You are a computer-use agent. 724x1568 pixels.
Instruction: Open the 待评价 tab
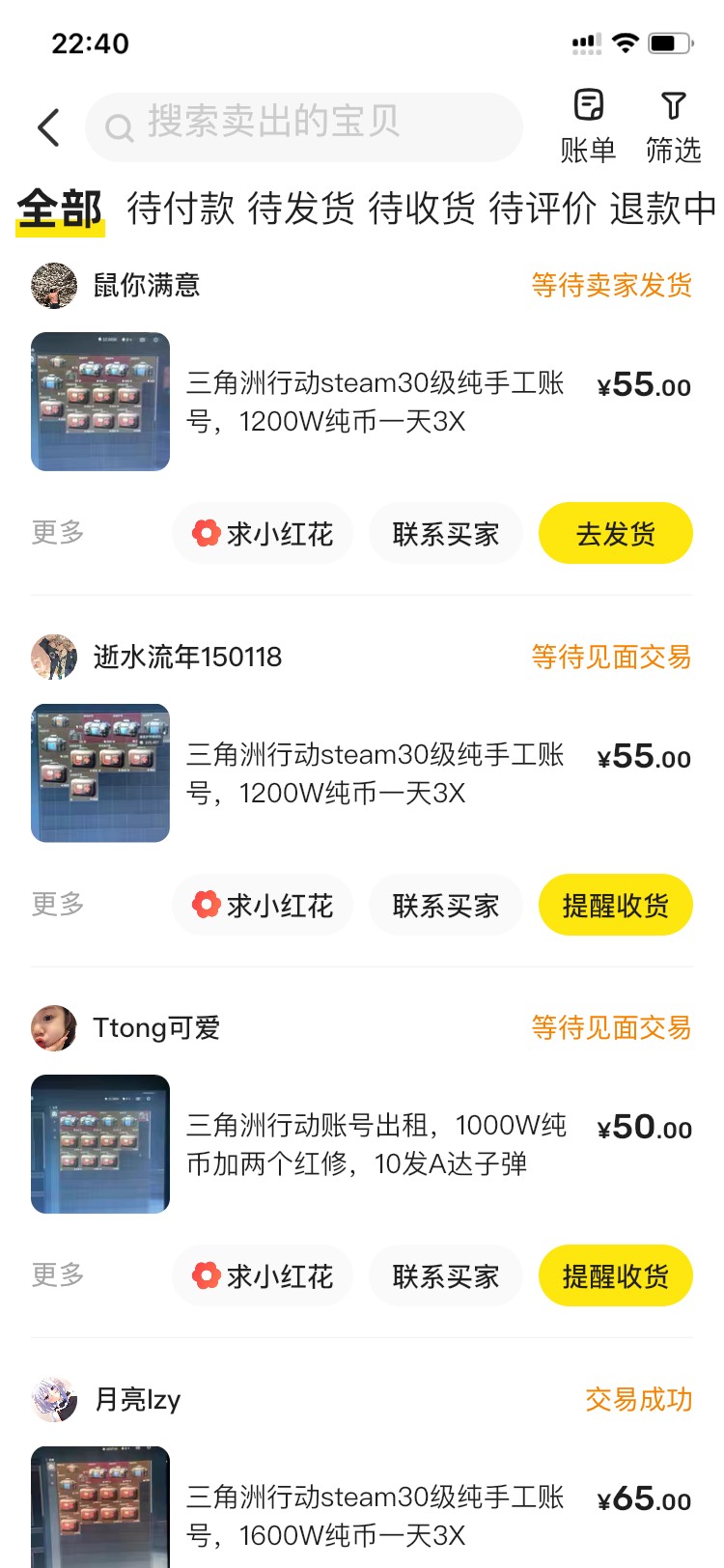(x=543, y=209)
